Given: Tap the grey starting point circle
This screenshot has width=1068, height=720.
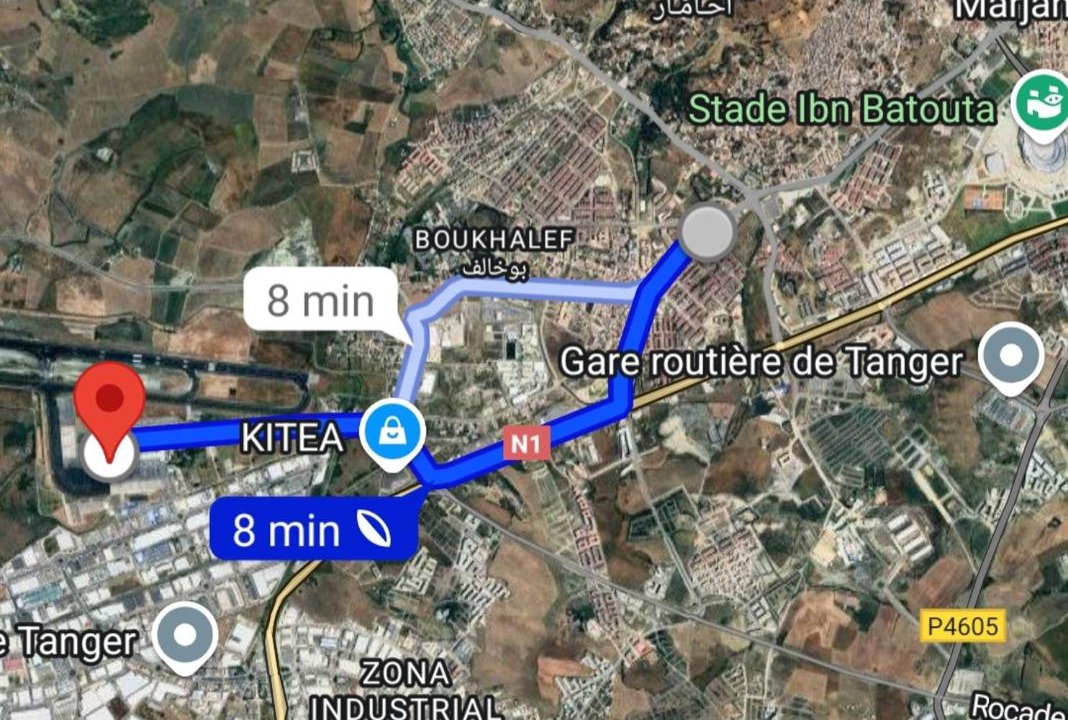Looking at the screenshot, I should coord(707,232).
